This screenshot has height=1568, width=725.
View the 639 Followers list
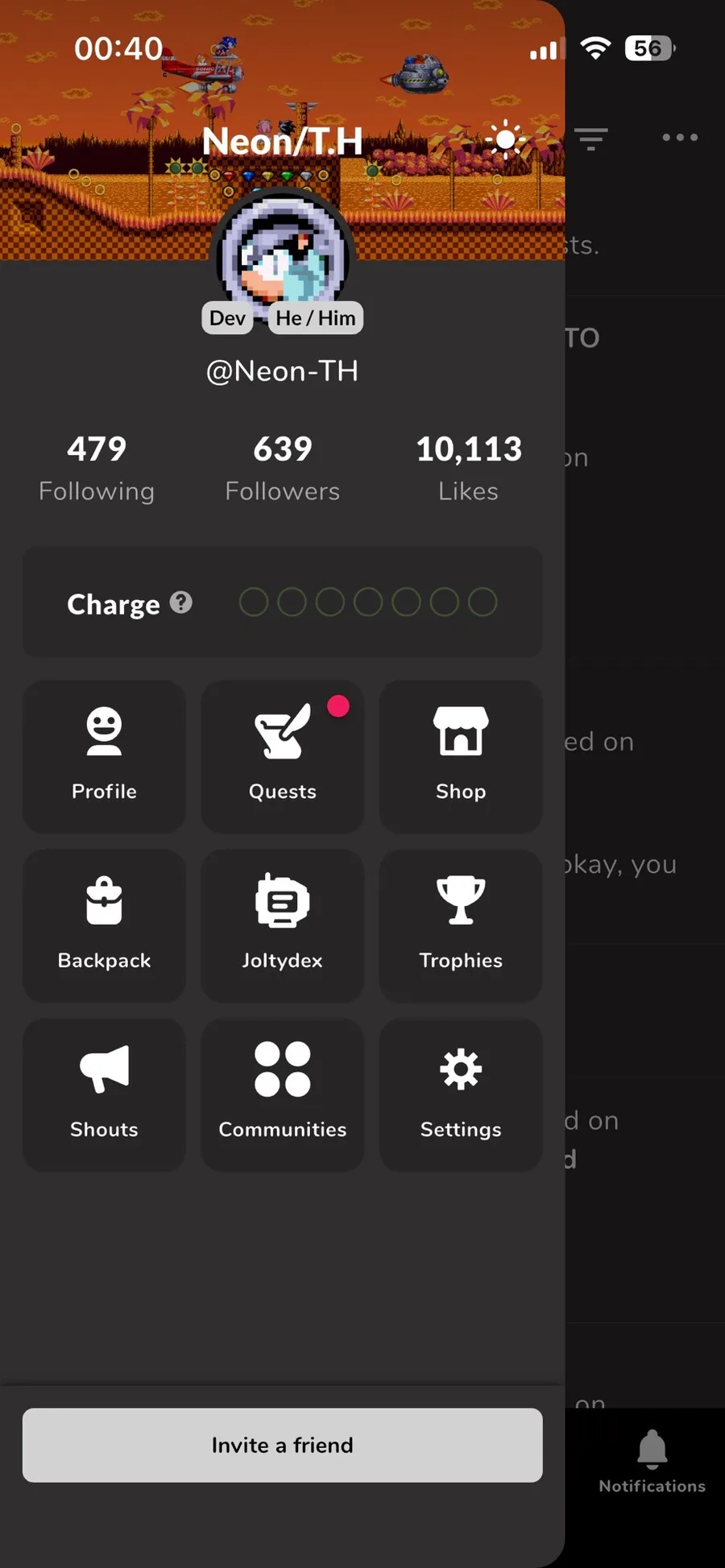coord(282,468)
